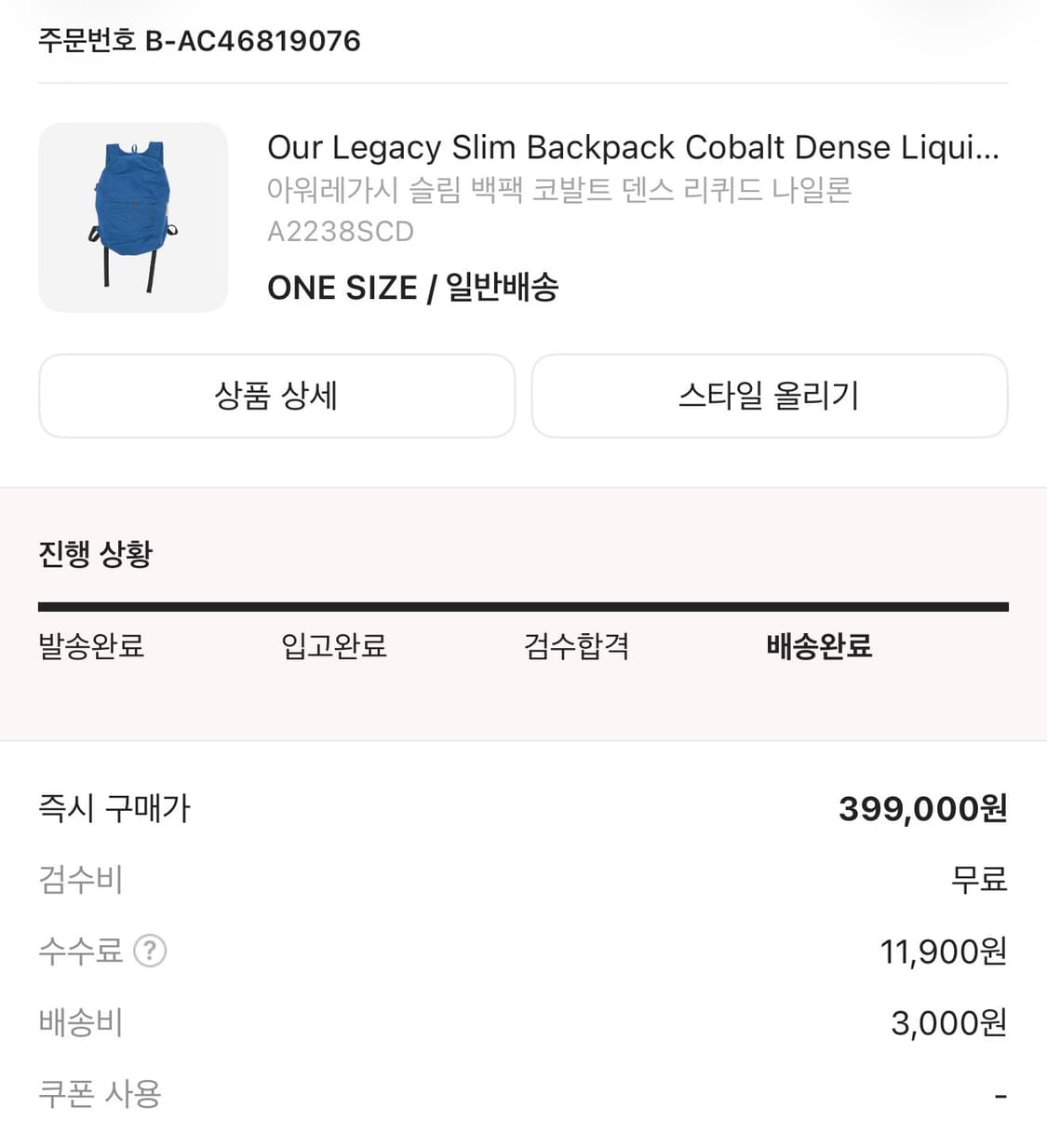The height and width of the screenshot is (1148, 1047).
Task: Click the 스타일 올리기 button
Action: 769,397
